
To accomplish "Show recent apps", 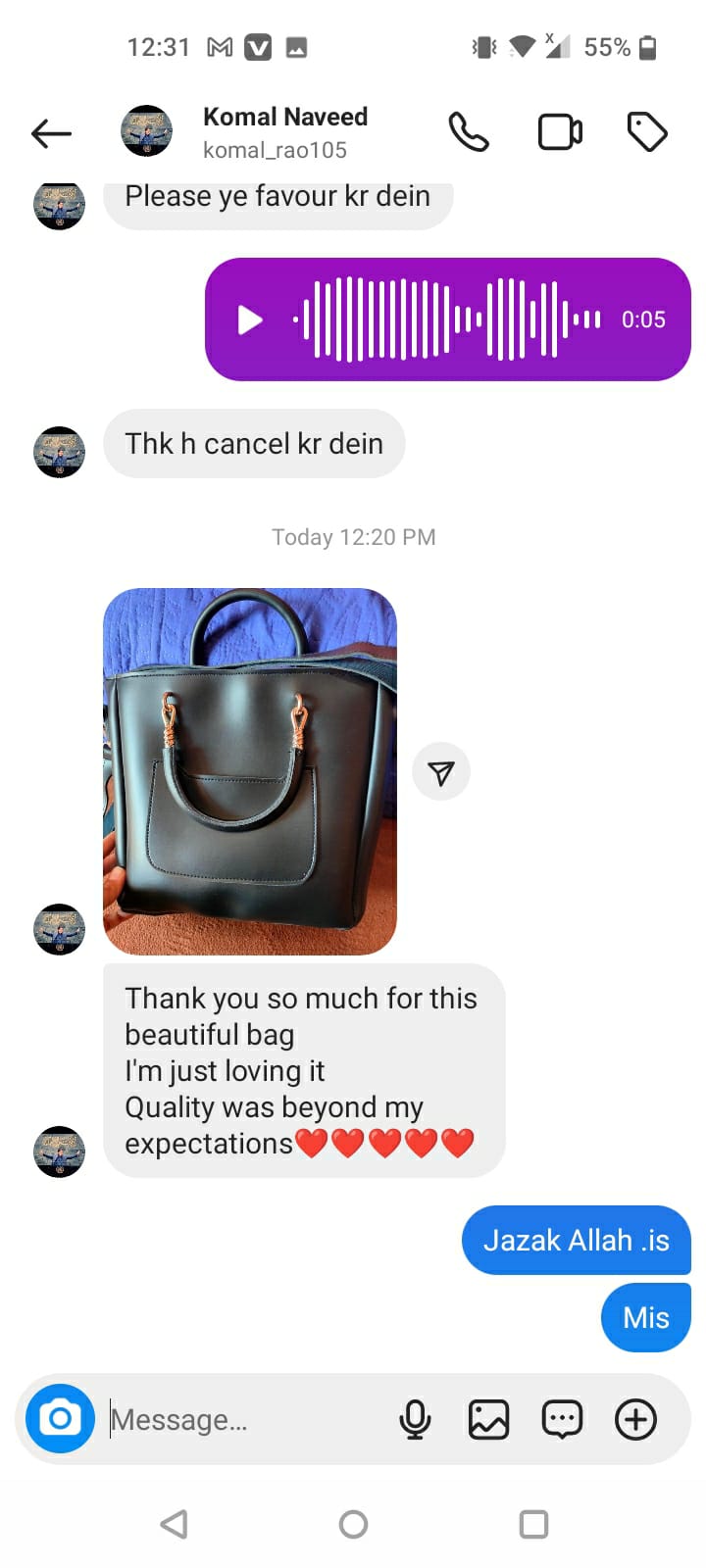I will 533,1524.
